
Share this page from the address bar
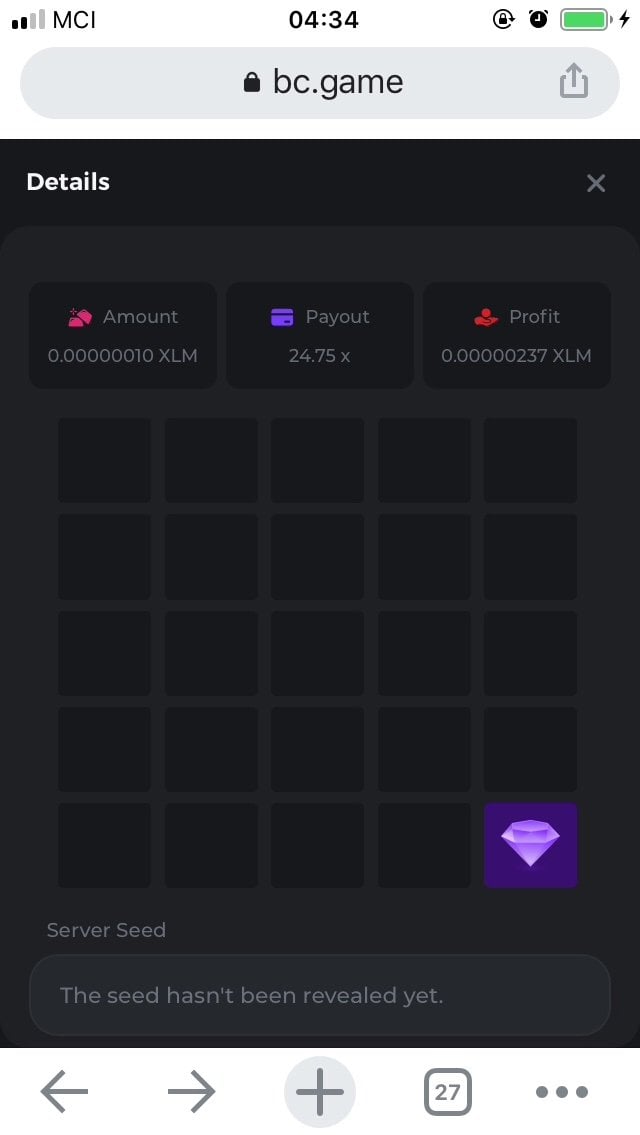click(x=574, y=82)
